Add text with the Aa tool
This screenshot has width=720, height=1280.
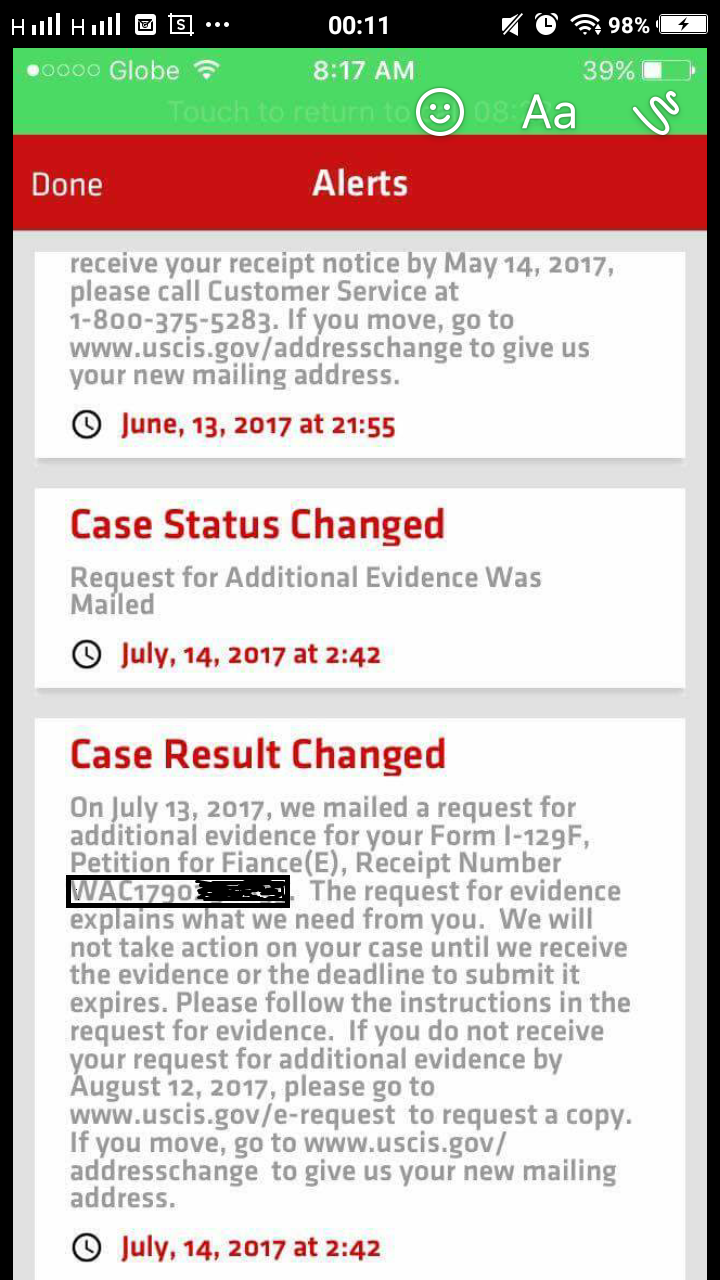coord(550,112)
